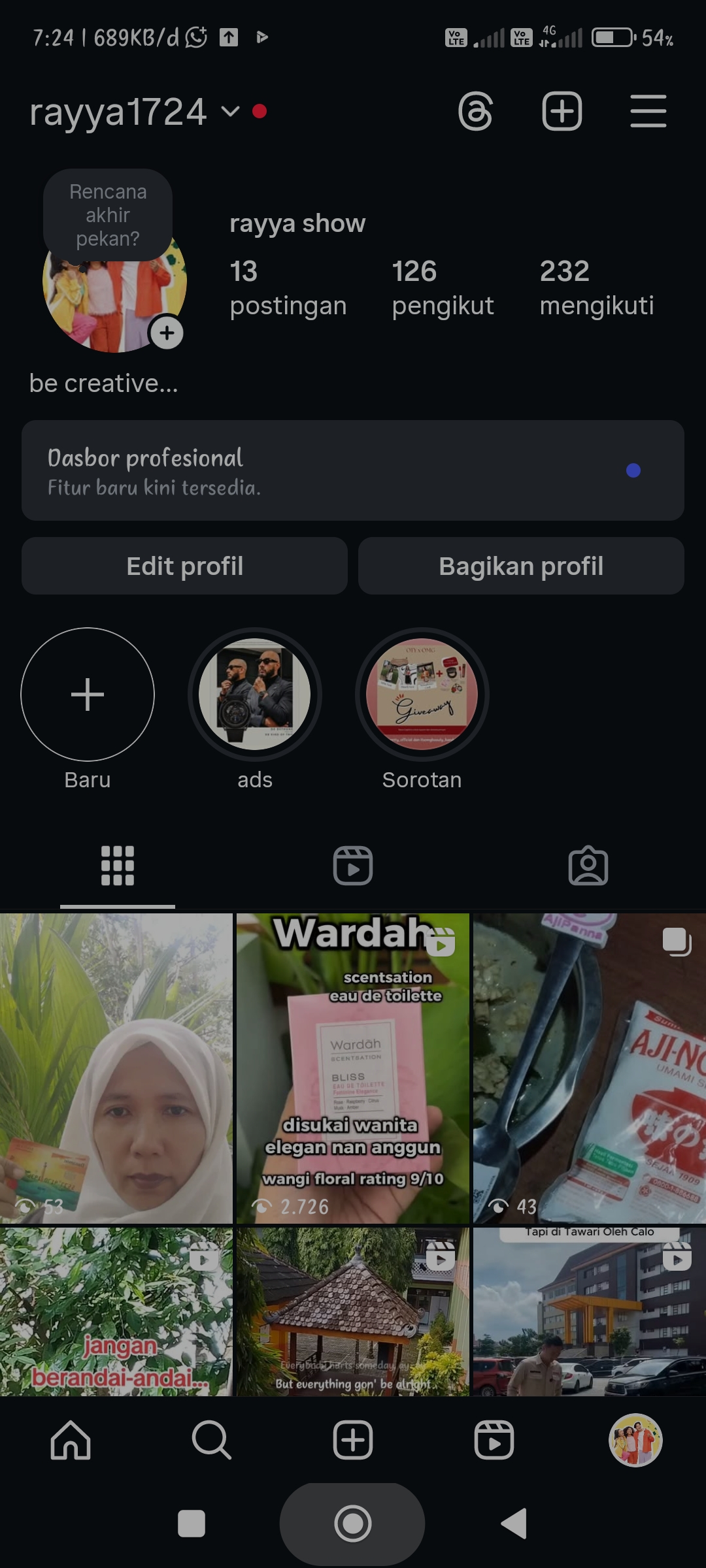Add a story via the profile picture plus
The width and height of the screenshot is (706, 1568).
click(167, 333)
